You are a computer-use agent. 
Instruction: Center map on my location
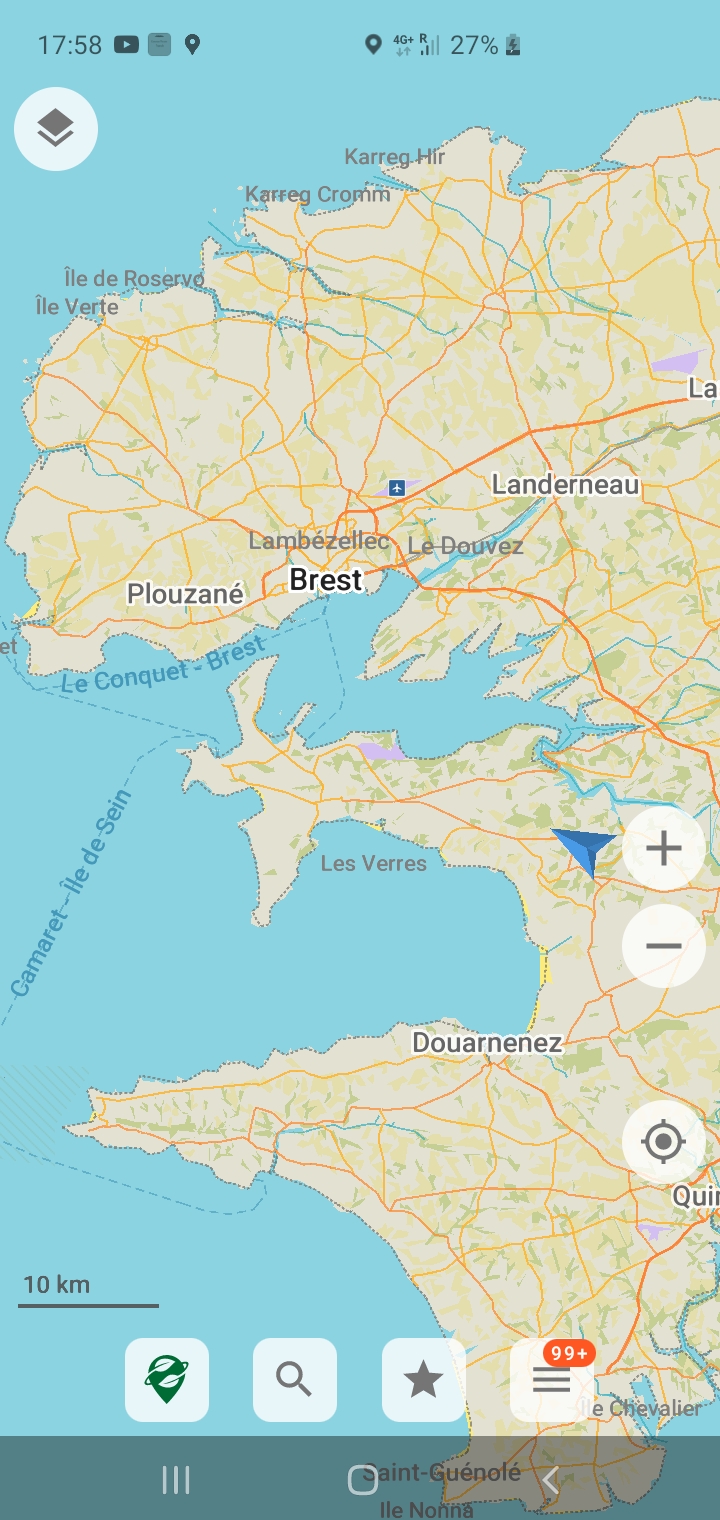click(x=663, y=1141)
